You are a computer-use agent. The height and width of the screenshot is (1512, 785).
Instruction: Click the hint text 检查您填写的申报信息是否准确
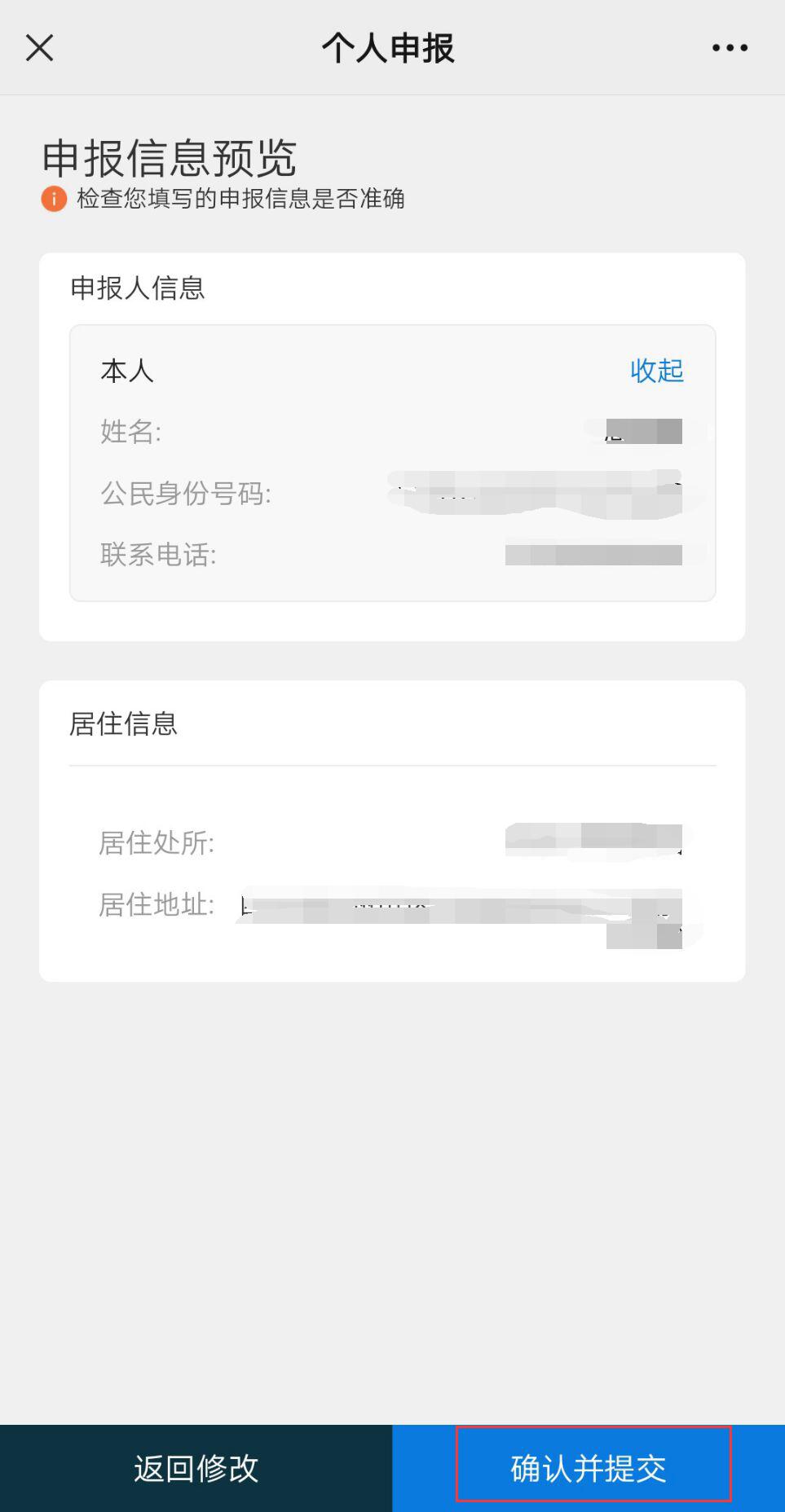pyautogui.click(x=240, y=198)
